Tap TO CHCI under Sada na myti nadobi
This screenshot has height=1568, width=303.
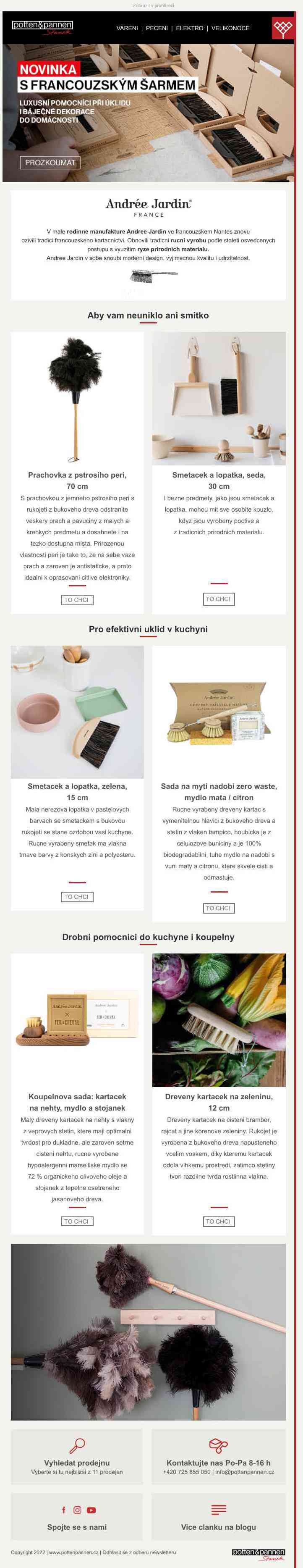coord(218,908)
